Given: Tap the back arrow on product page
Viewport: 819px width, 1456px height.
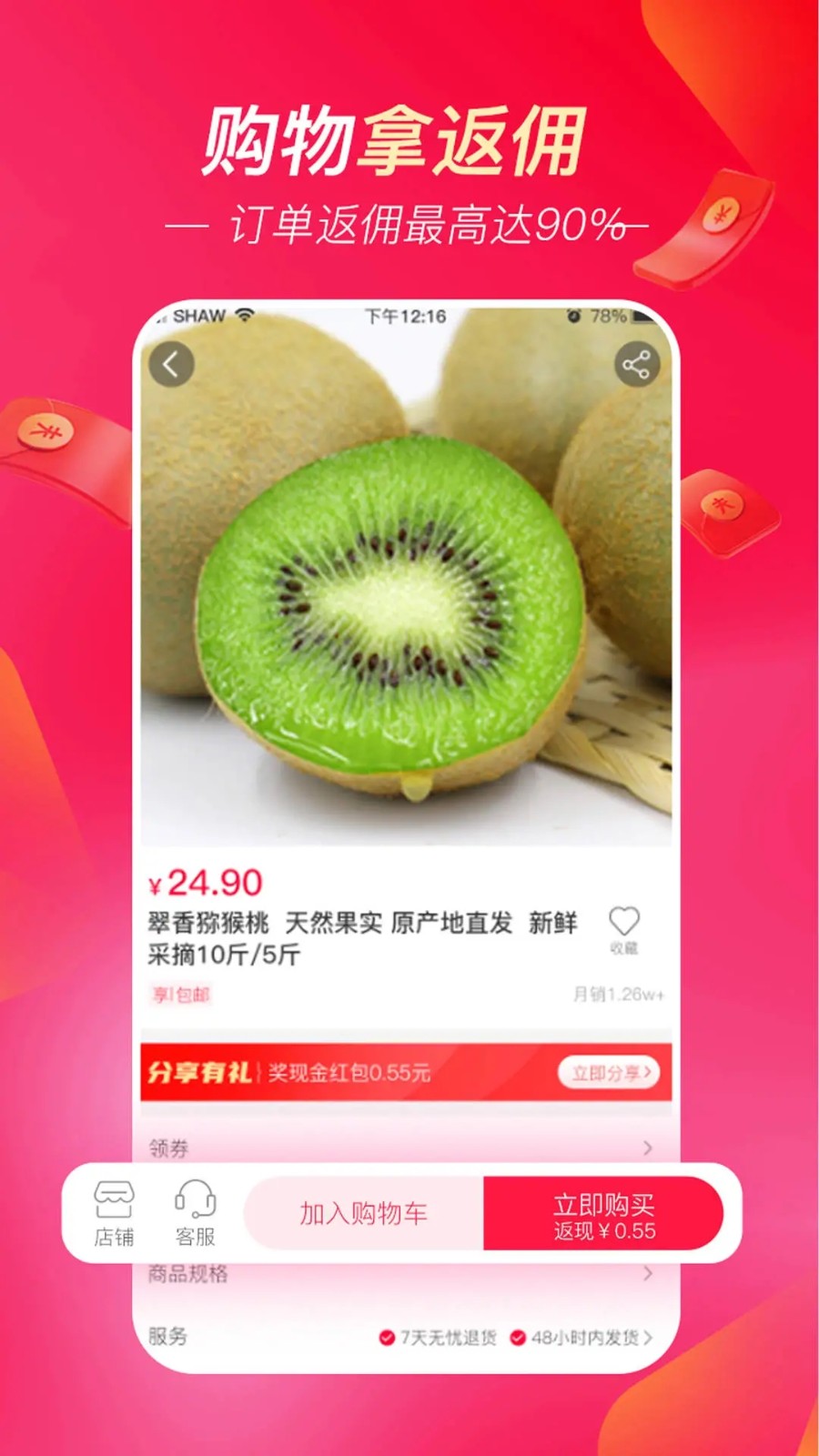Looking at the screenshot, I should tap(172, 363).
